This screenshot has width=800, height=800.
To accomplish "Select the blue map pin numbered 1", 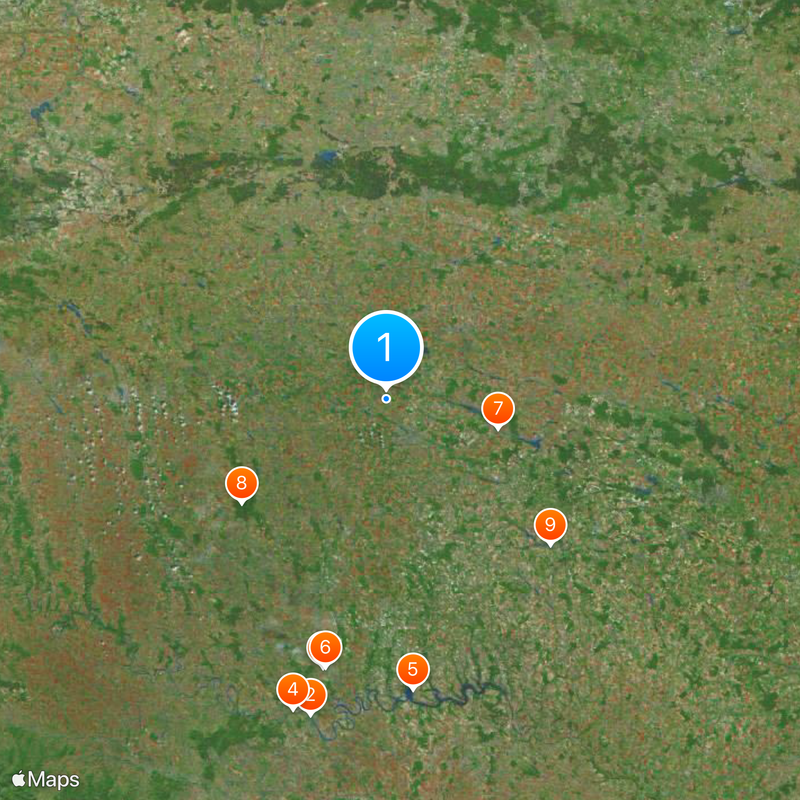I will pyautogui.click(x=386, y=348).
